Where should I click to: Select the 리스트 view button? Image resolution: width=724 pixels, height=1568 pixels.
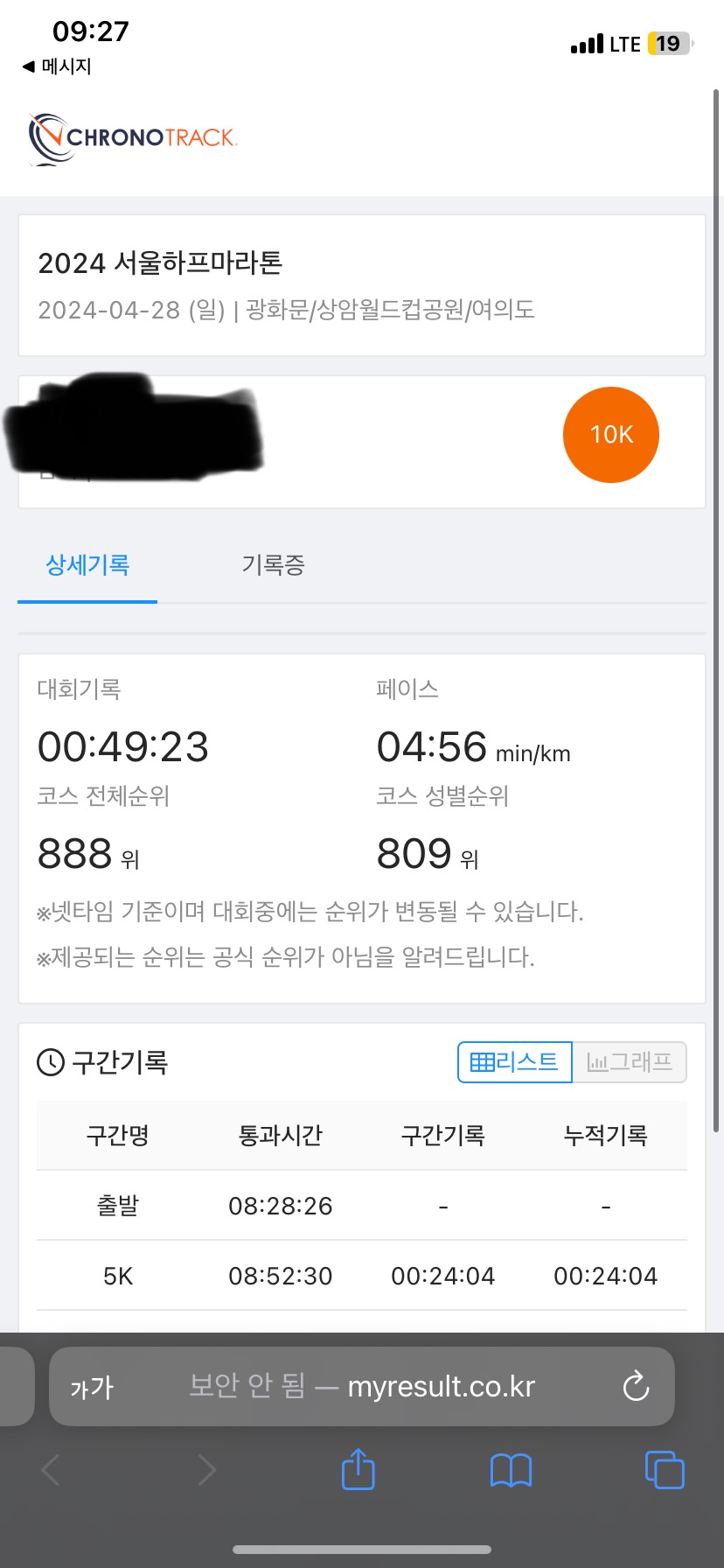point(515,1062)
